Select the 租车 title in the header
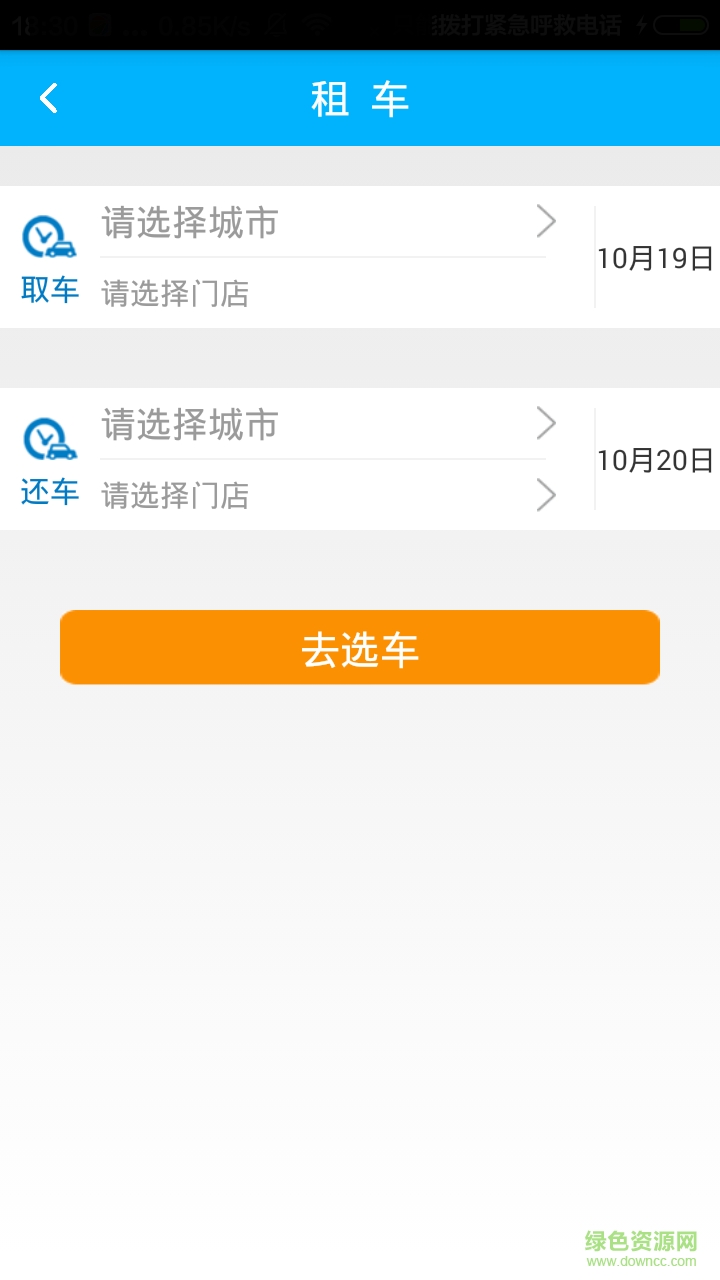Viewport: 720px width, 1280px height. pyautogui.click(x=360, y=98)
